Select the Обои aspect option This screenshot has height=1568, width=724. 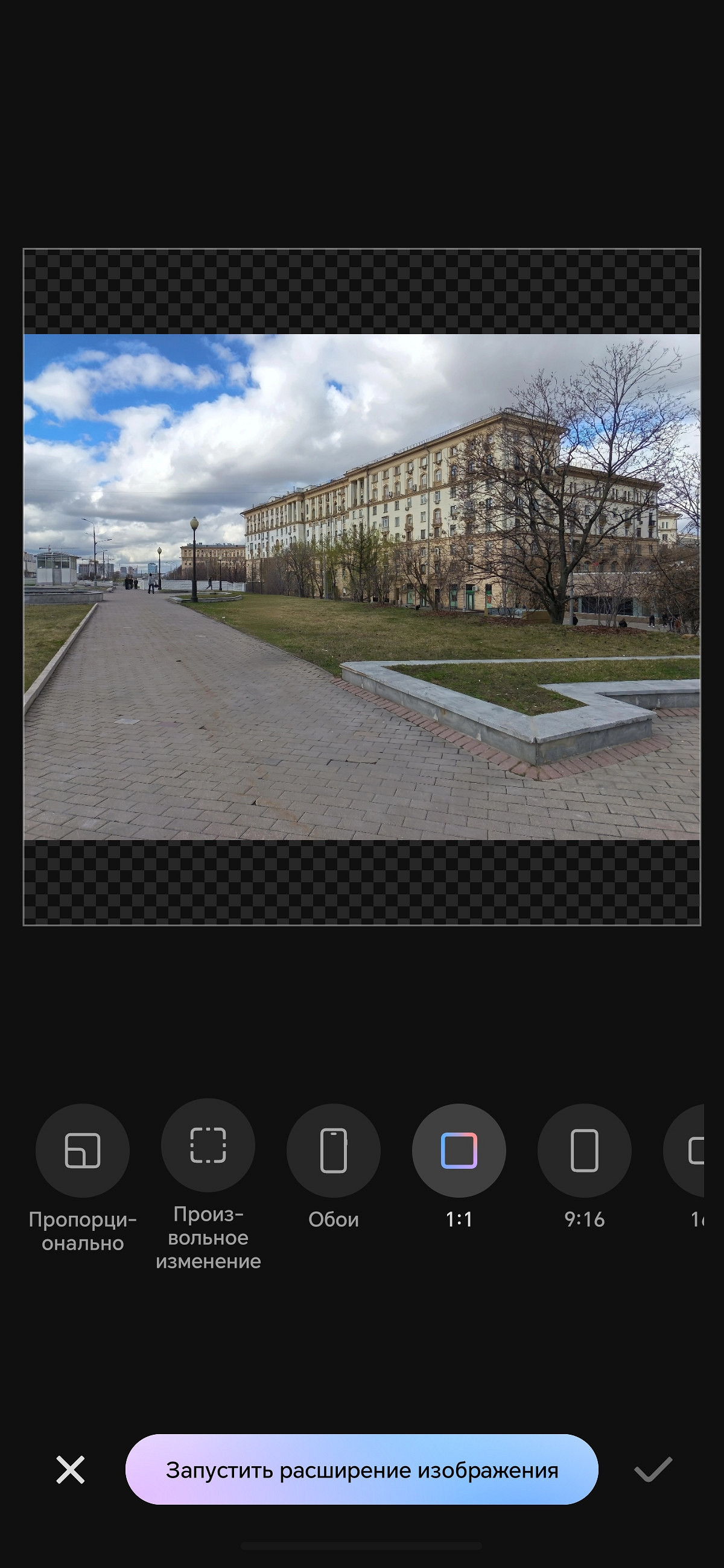tap(333, 1150)
